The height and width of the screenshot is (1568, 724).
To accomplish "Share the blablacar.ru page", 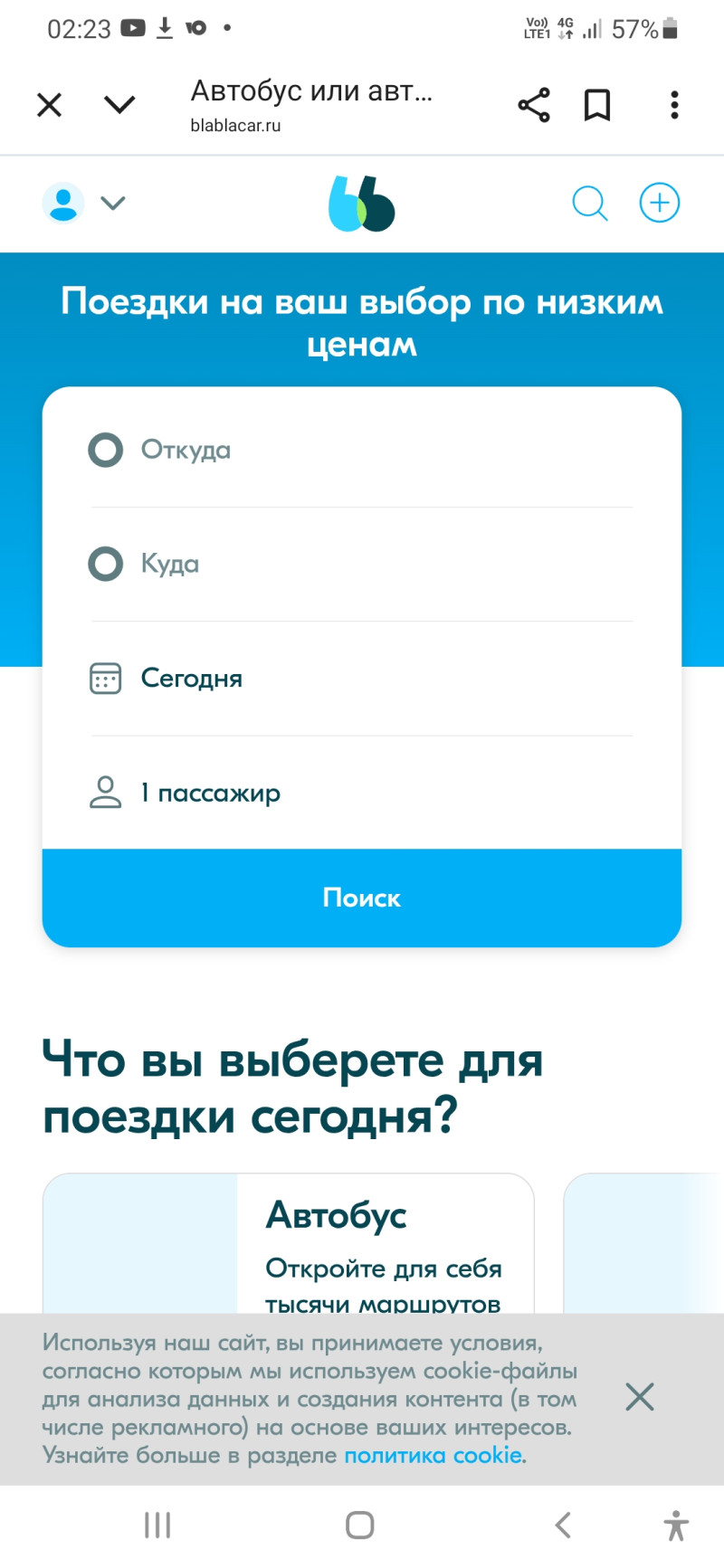I will coord(534,105).
